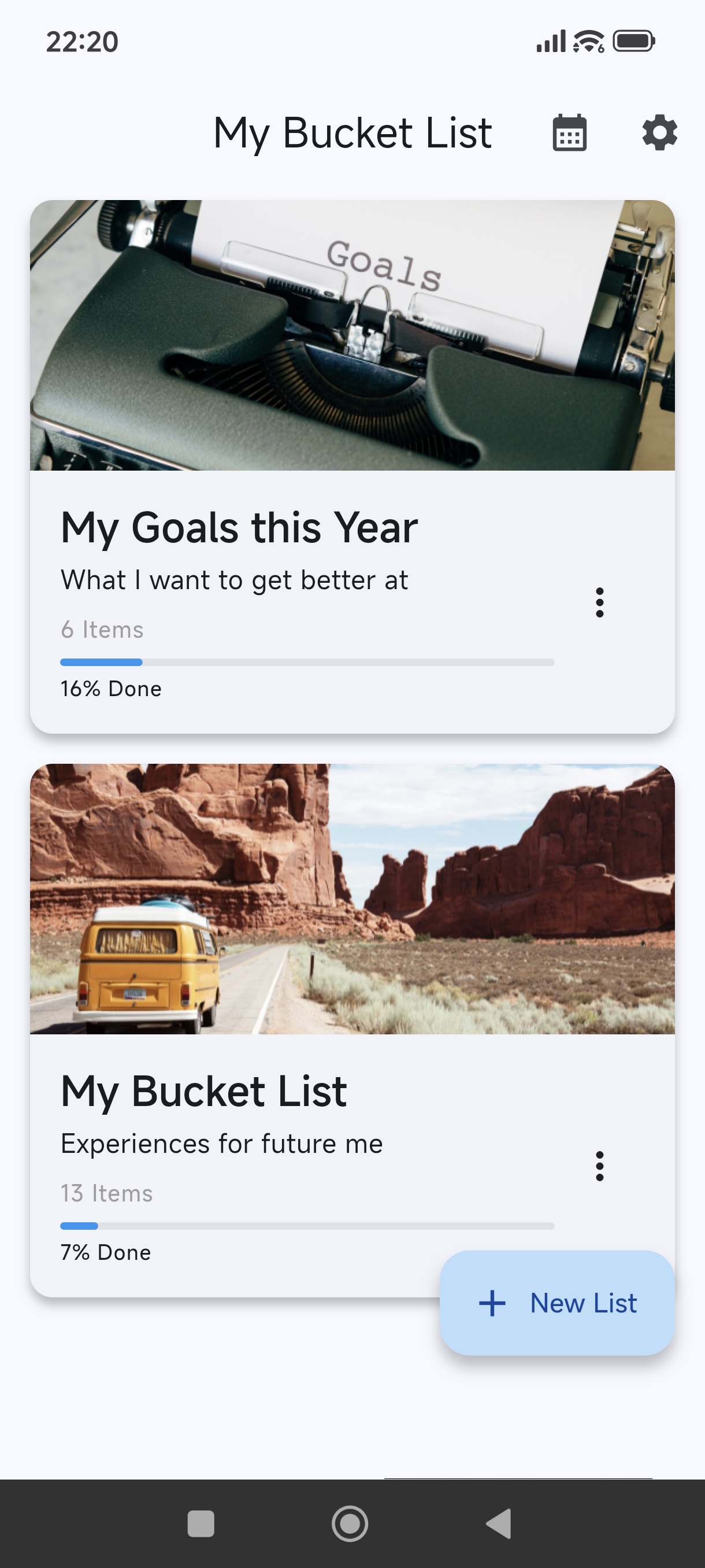Screen dimensions: 705x1568
Task: Tap the cellular signal icon
Action: click(551, 40)
